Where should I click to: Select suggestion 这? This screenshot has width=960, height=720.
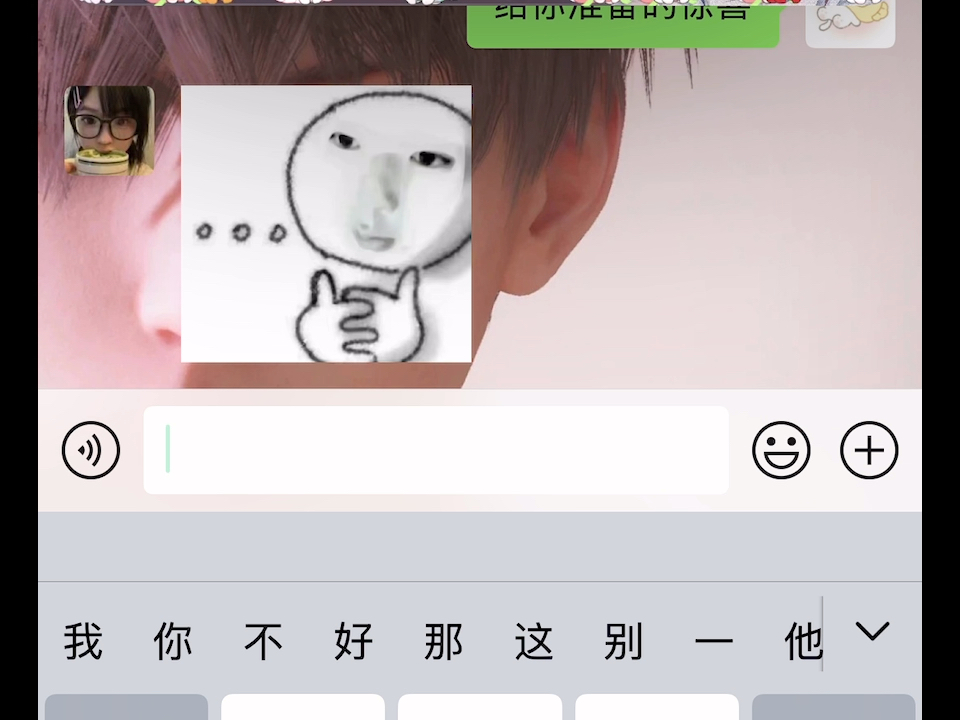(533, 641)
